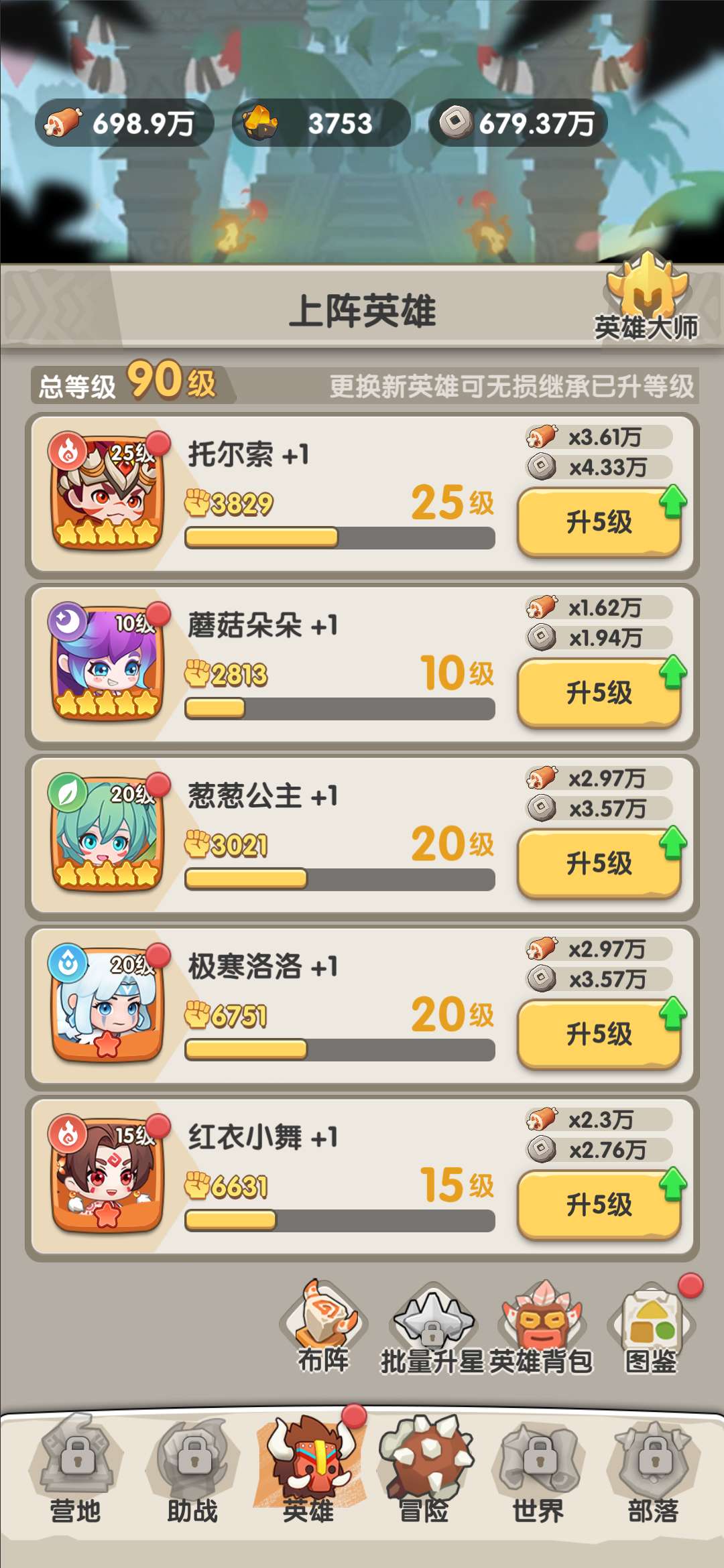The width and height of the screenshot is (724, 1568).
Task: Upgrade 蘑菇朵朵 by 5 levels
Action: click(x=599, y=693)
